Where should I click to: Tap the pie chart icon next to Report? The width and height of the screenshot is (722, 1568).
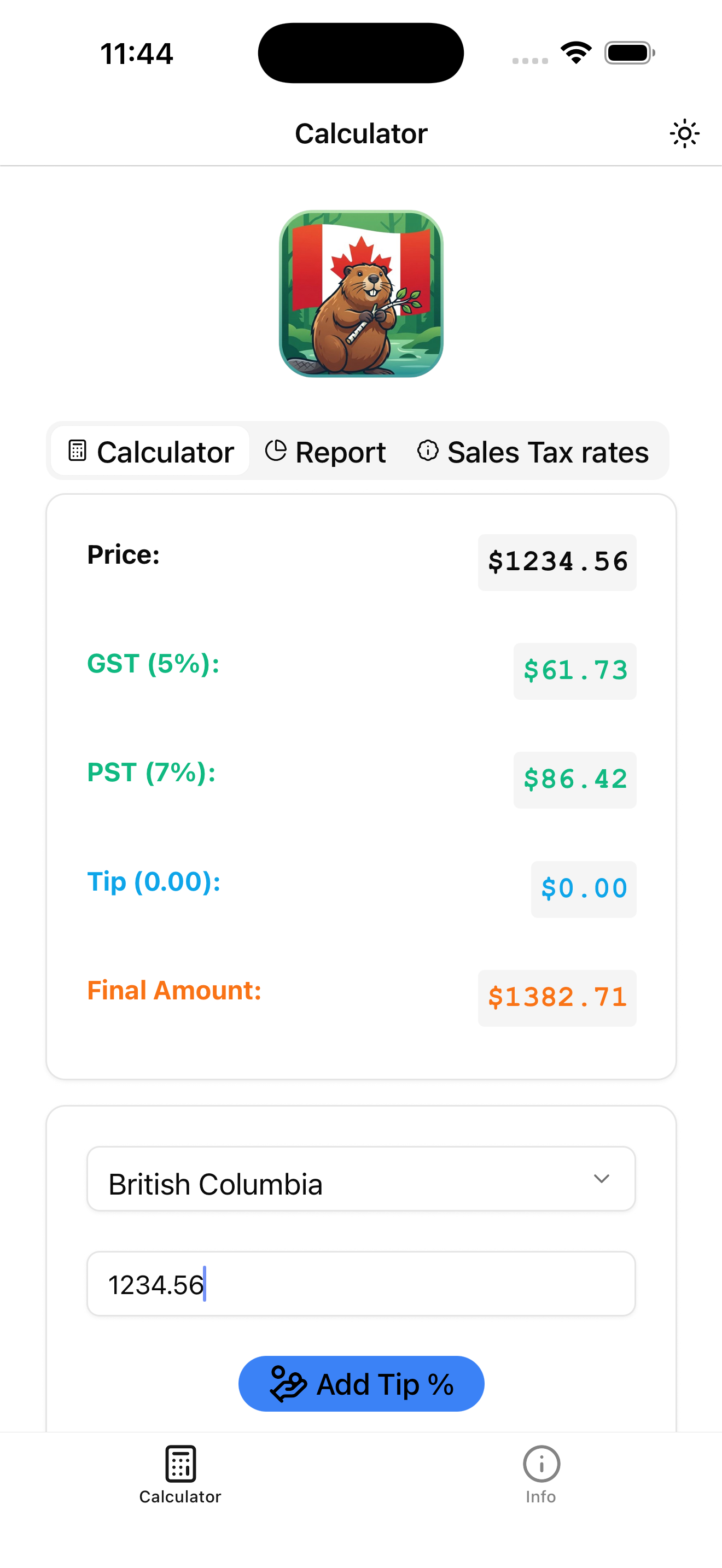[x=276, y=450]
